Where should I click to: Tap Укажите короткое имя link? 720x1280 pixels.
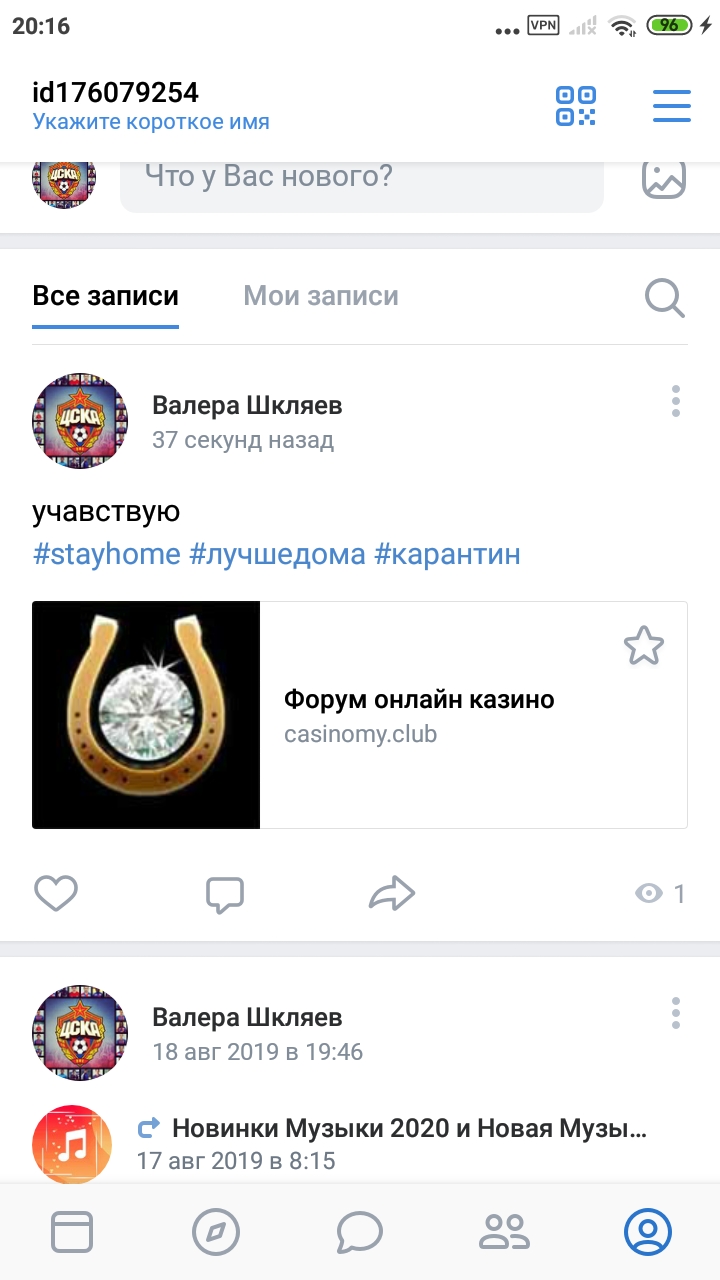[151, 121]
